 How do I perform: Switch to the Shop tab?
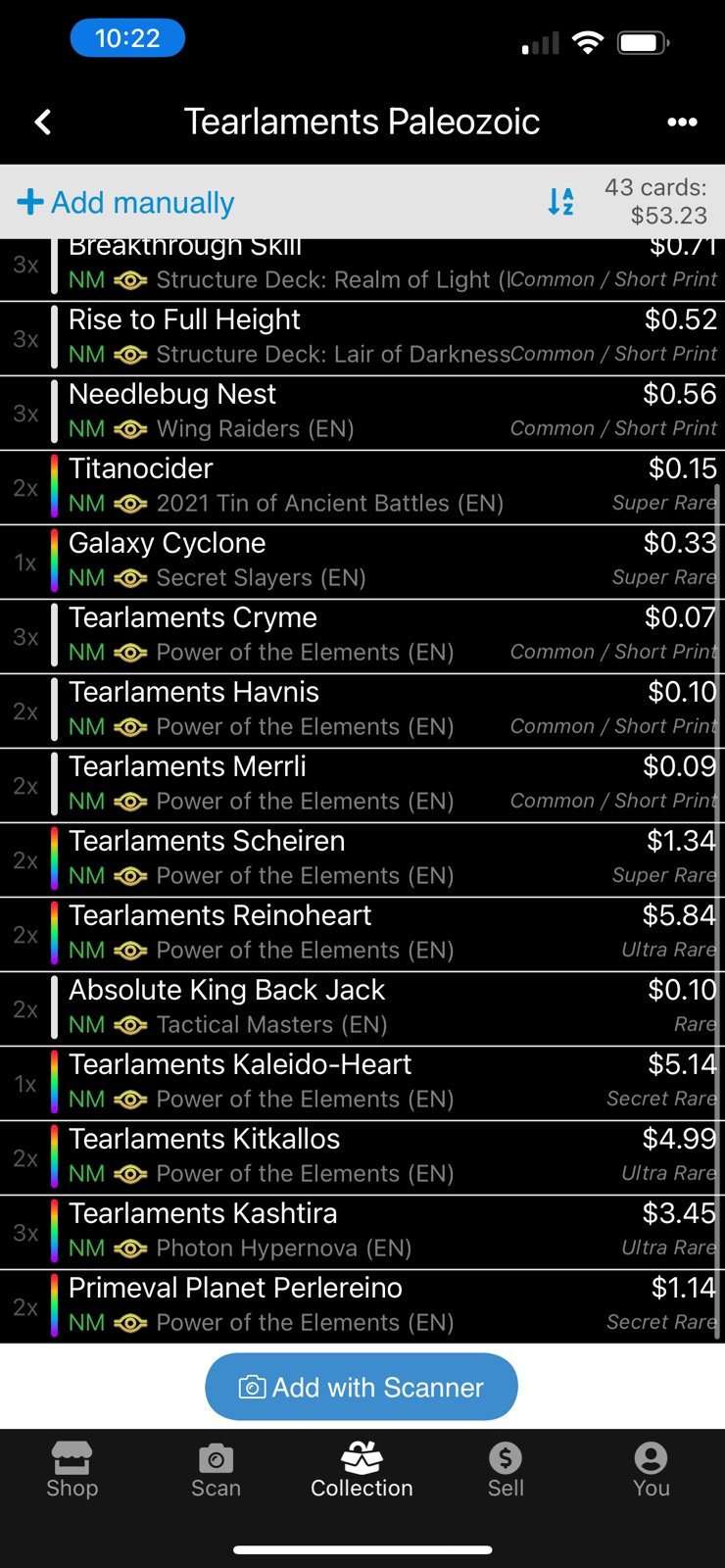pos(72,1470)
